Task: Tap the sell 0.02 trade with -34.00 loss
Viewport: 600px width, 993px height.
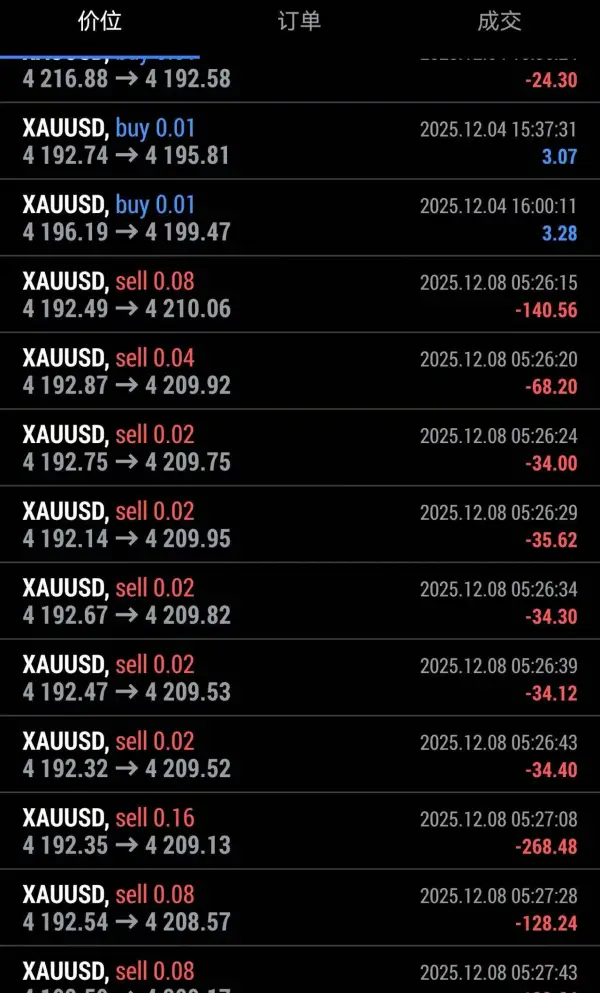Action: [300, 448]
